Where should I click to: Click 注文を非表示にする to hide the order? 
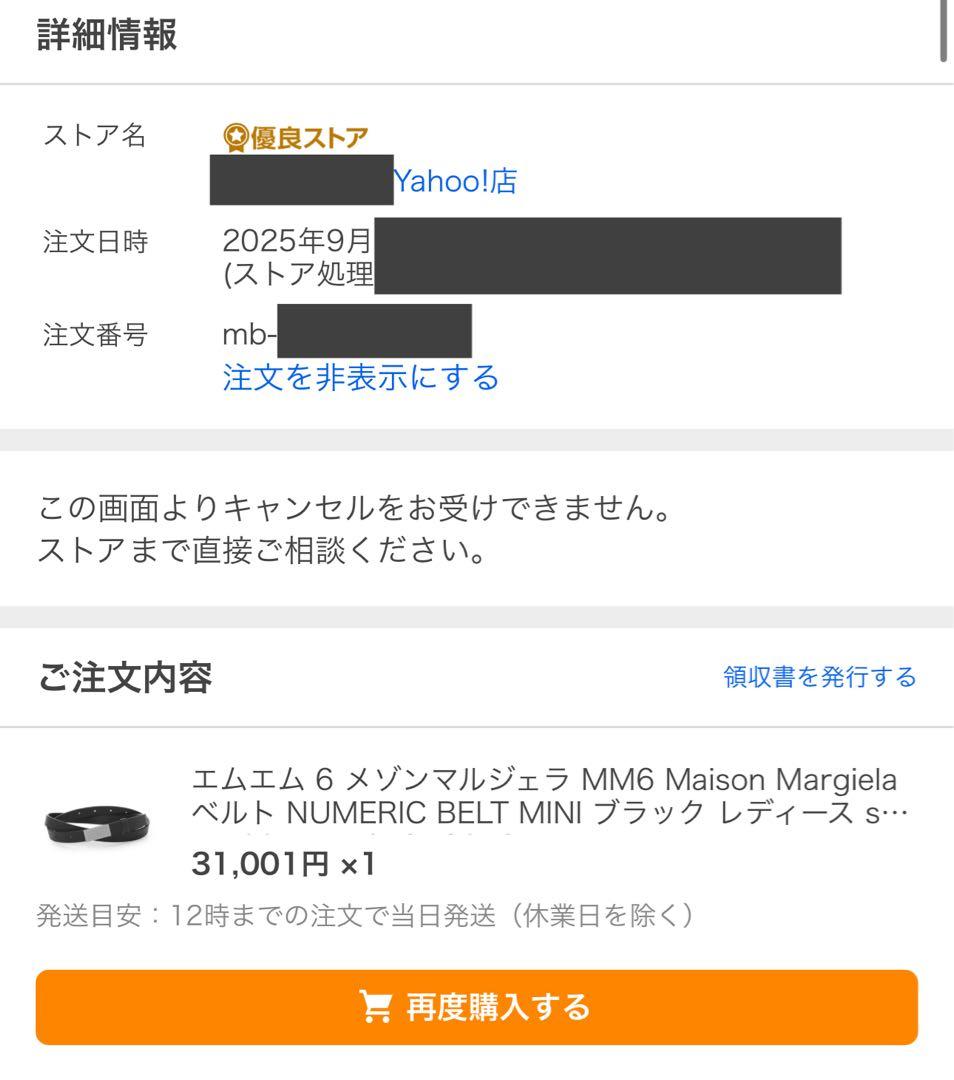click(360, 378)
